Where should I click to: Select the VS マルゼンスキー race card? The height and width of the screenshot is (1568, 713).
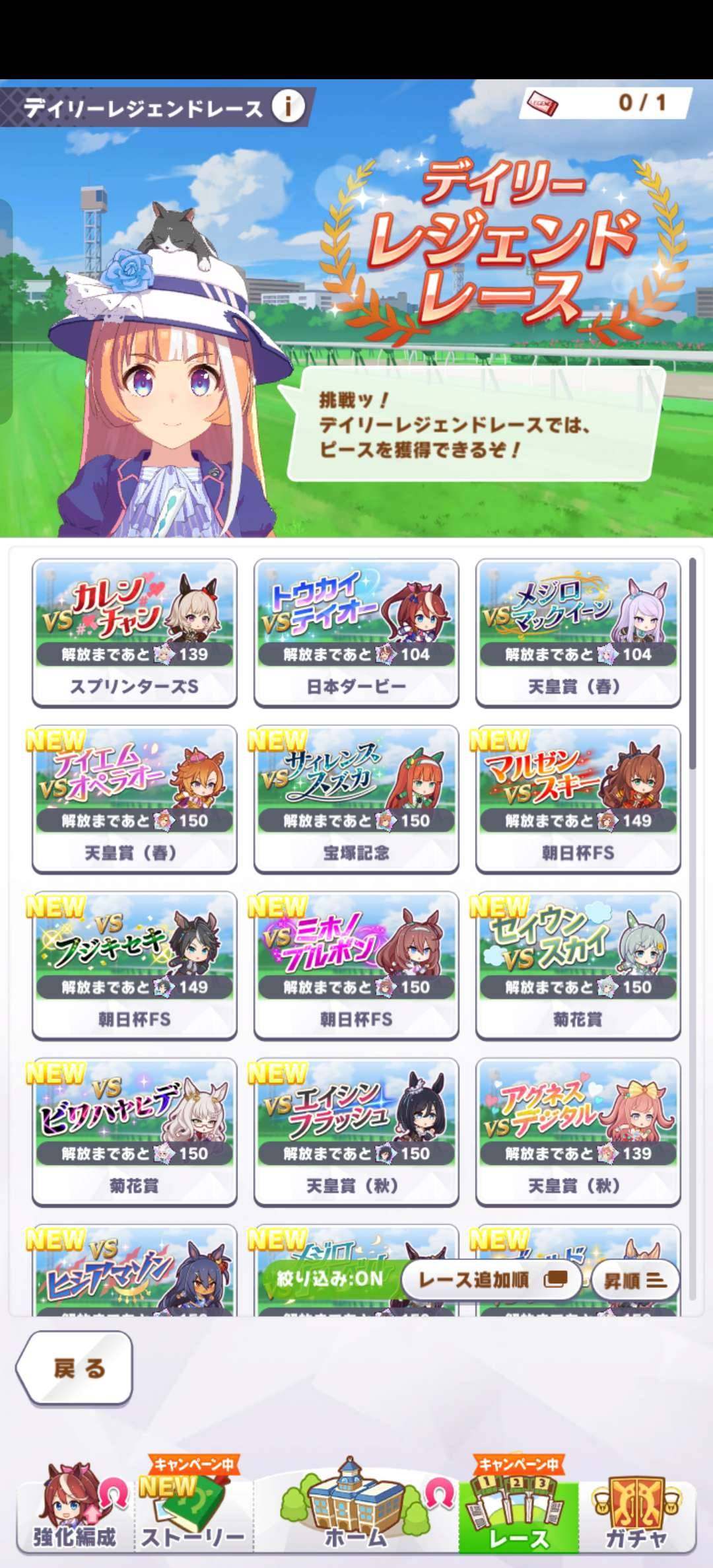[578, 799]
